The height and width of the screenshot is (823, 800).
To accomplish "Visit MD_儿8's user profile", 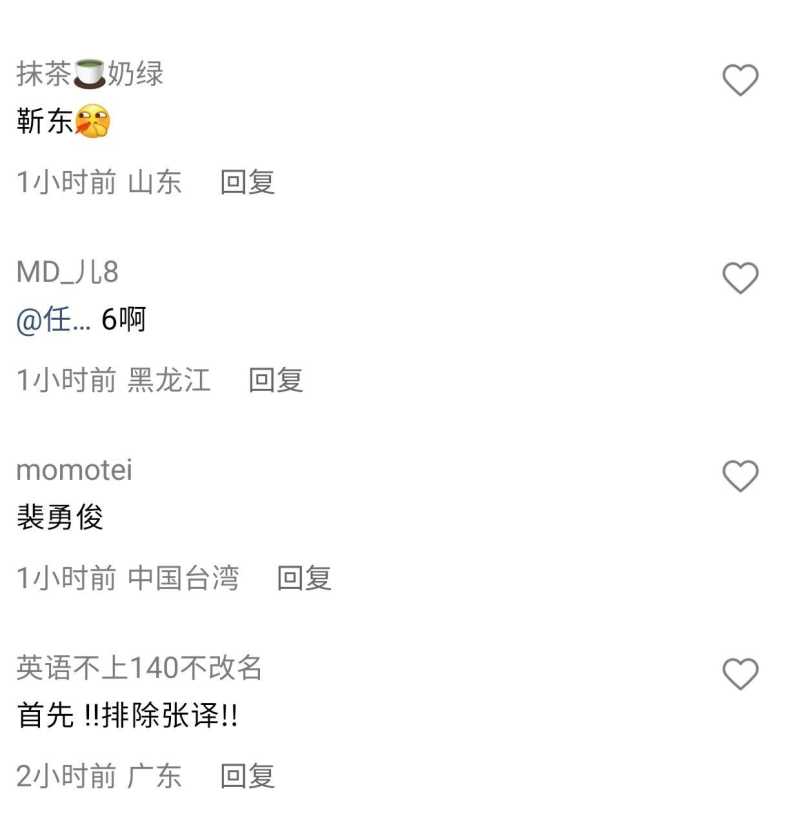I will pos(67,272).
